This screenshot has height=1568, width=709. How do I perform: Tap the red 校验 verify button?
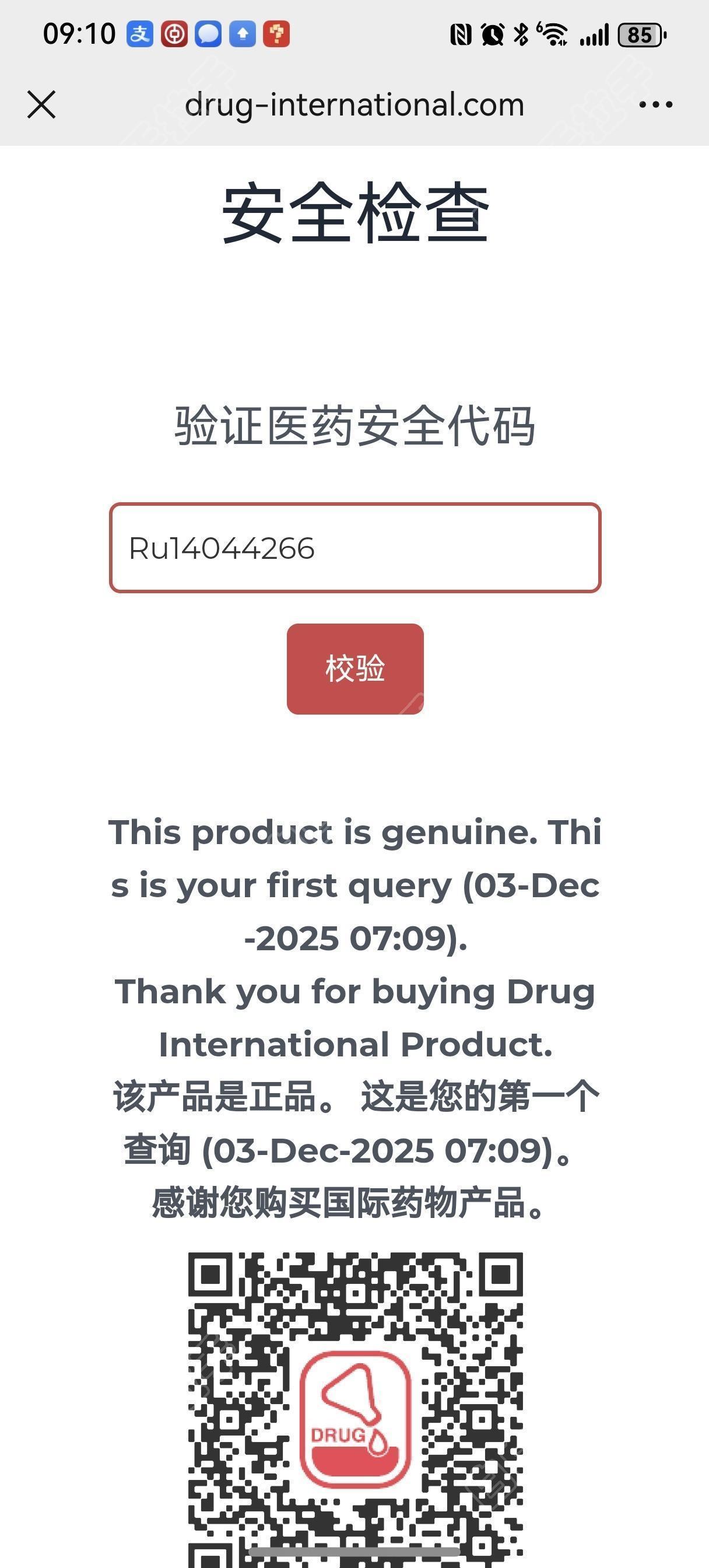(x=355, y=668)
